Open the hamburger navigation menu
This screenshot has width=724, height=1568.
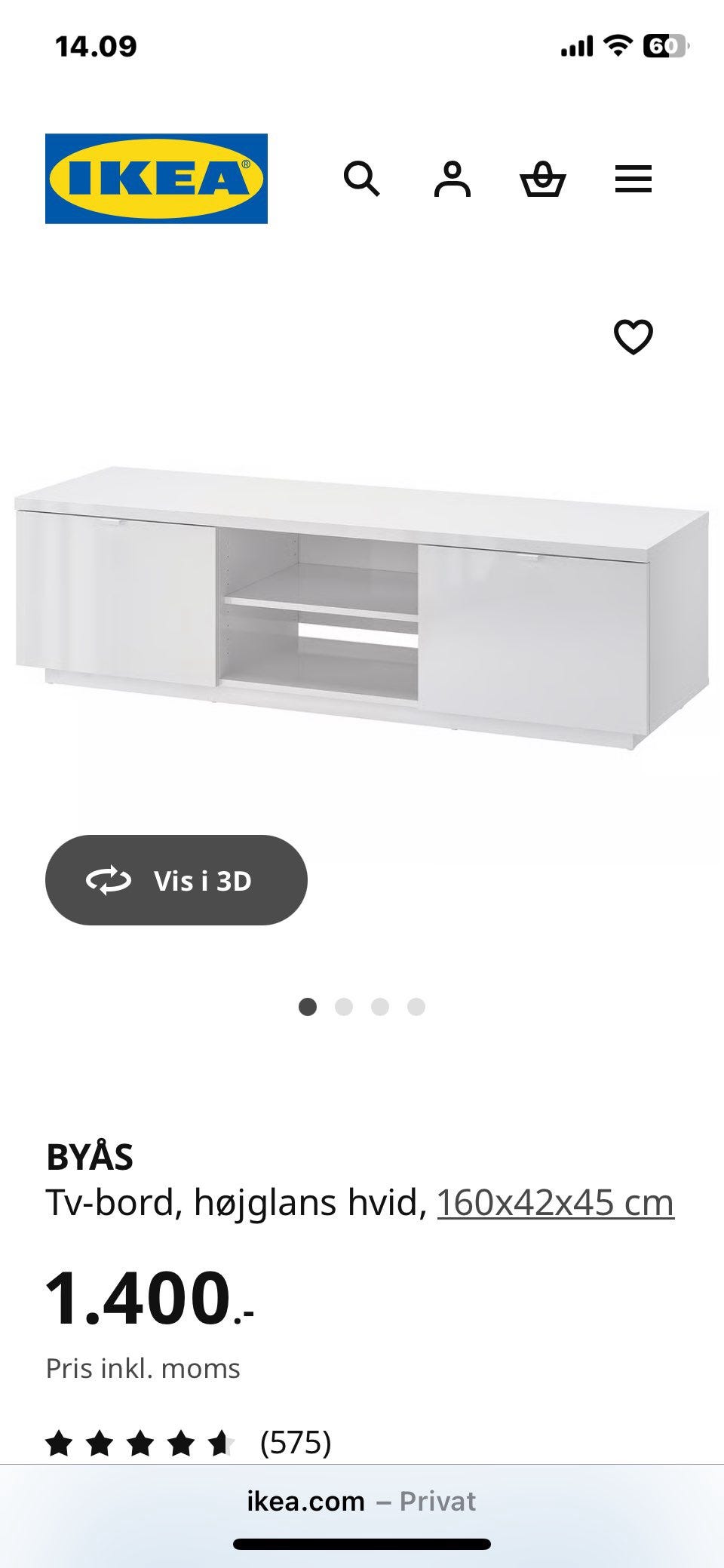tap(633, 179)
